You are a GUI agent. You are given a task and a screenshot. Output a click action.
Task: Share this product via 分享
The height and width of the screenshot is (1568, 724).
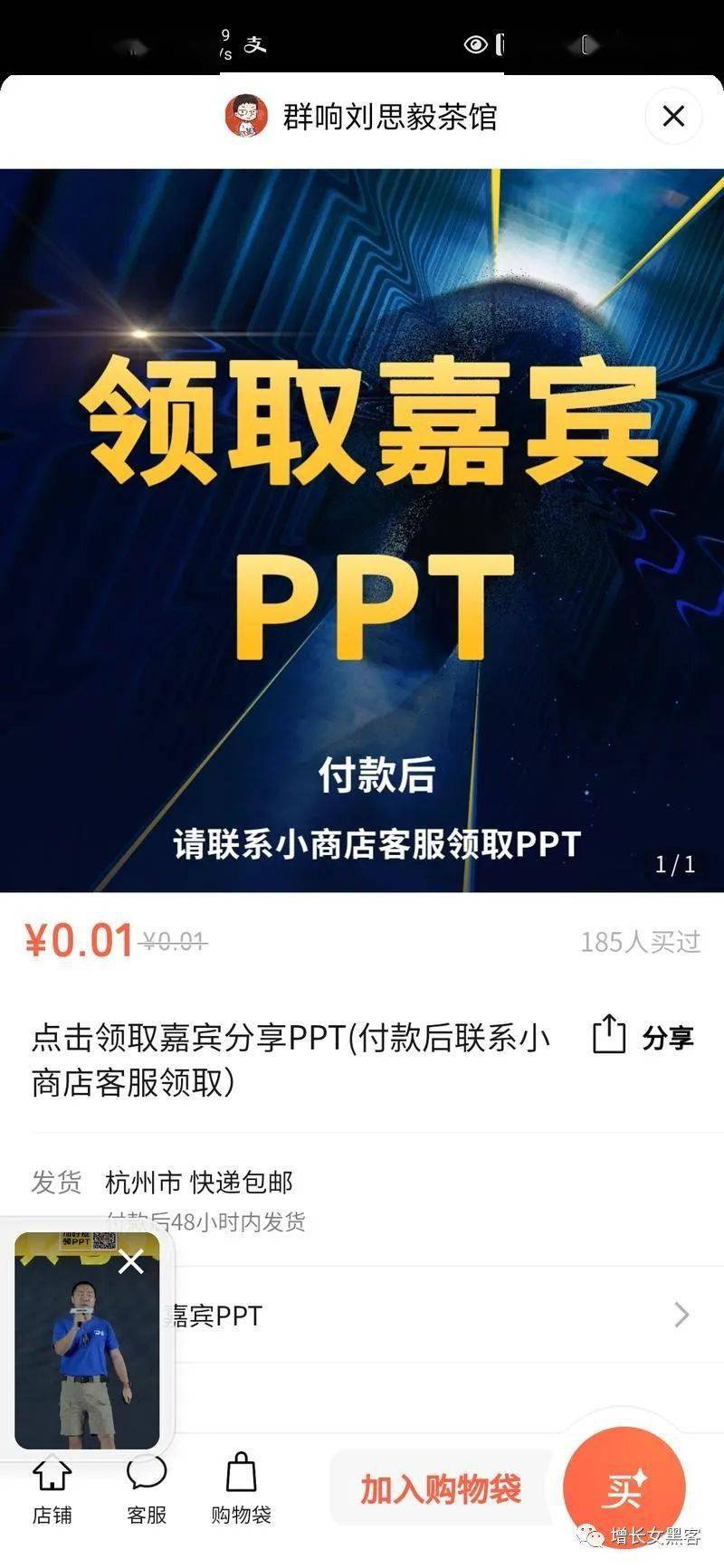pyautogui.click(x=643, y=1036)
